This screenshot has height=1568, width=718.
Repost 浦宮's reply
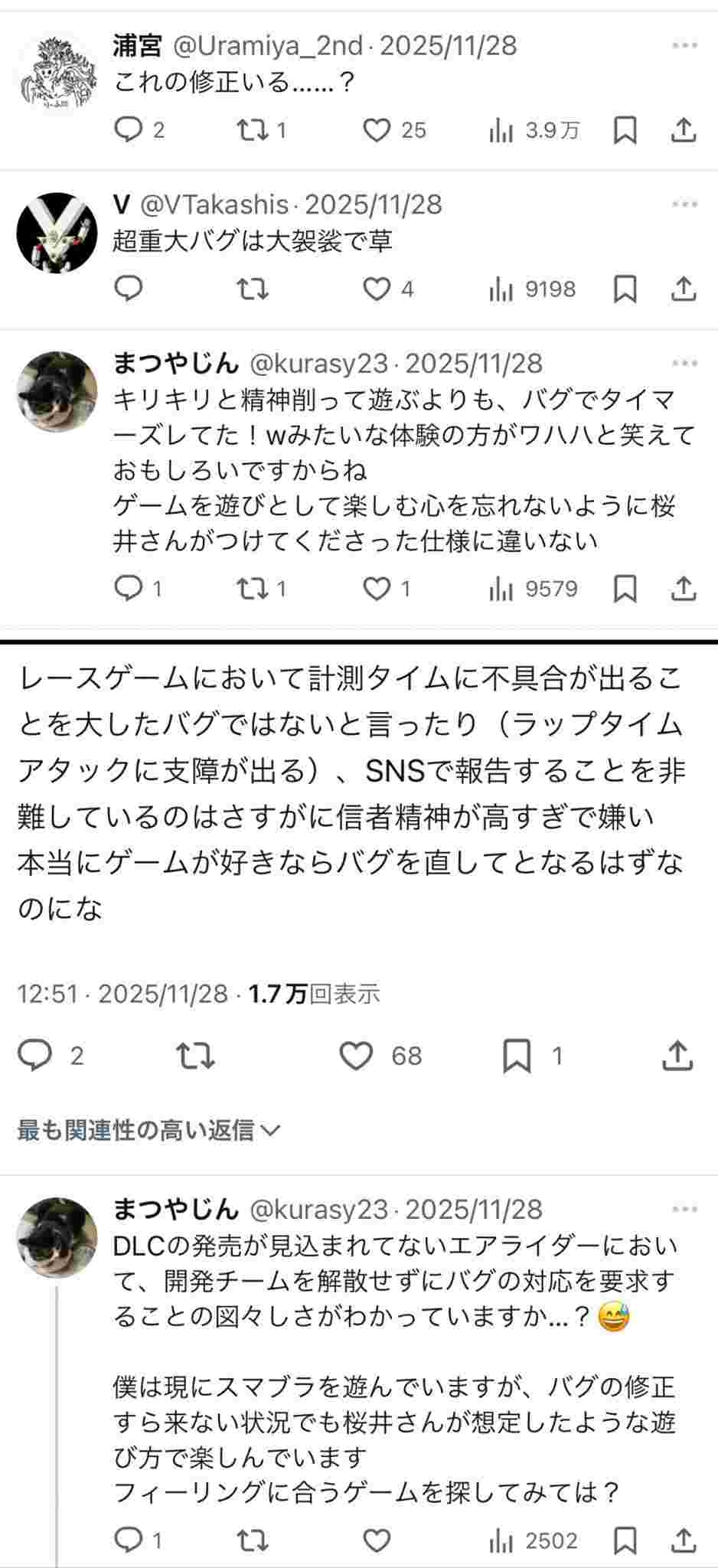point(252,130)
